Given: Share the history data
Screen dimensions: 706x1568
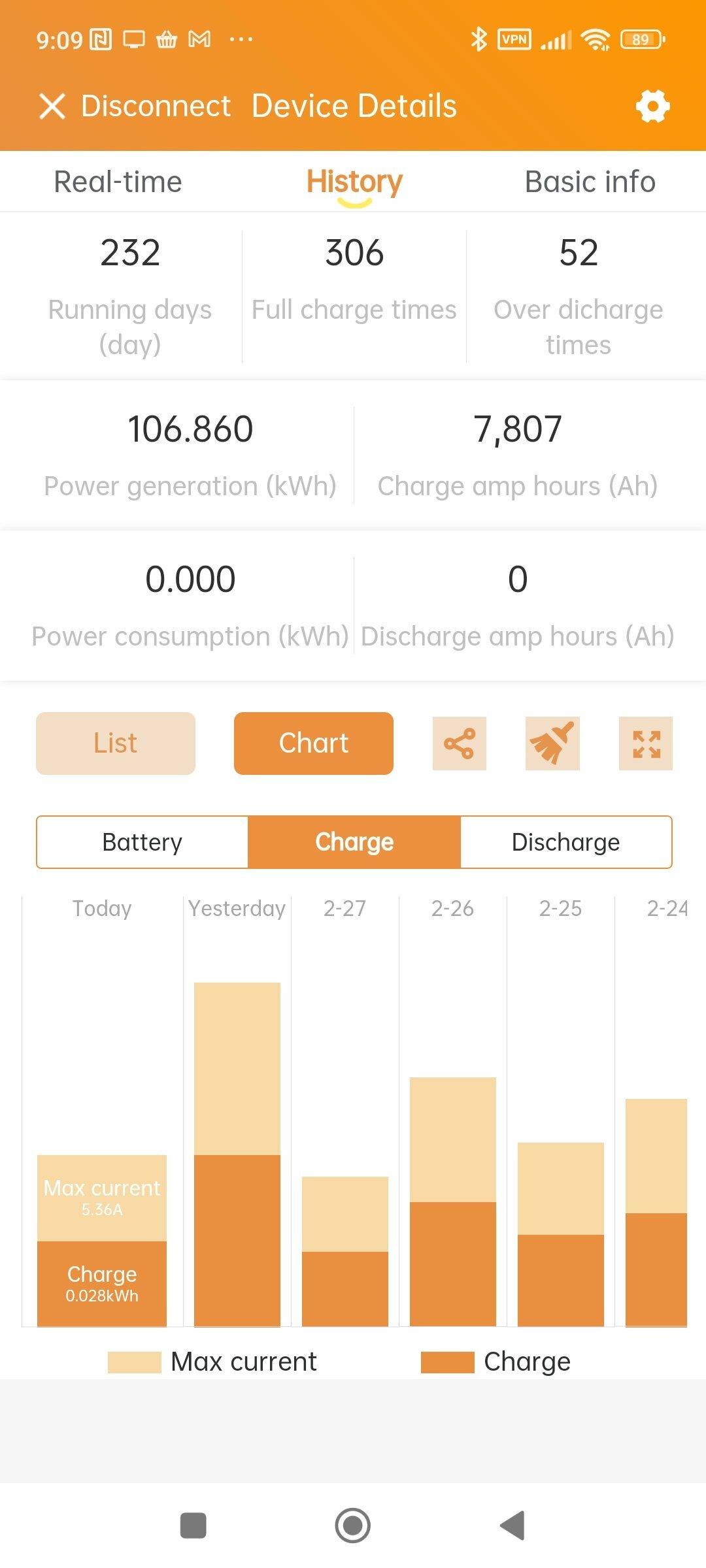Looking at the screenshot, I should tap(460, 743).
